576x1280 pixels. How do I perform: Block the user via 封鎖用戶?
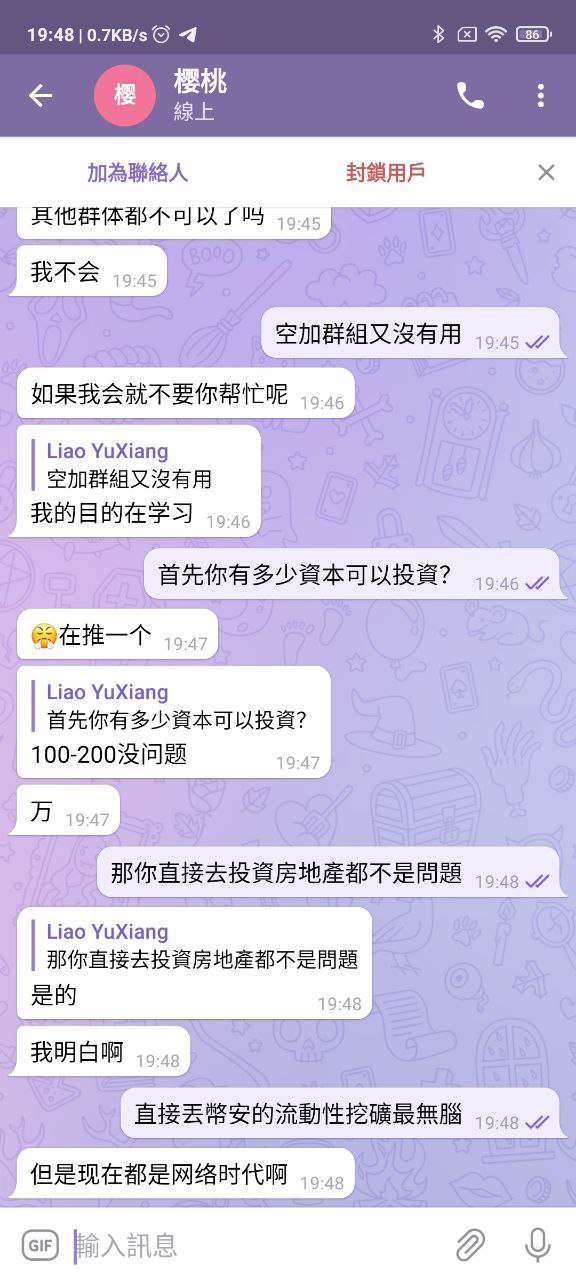point(385,173)
